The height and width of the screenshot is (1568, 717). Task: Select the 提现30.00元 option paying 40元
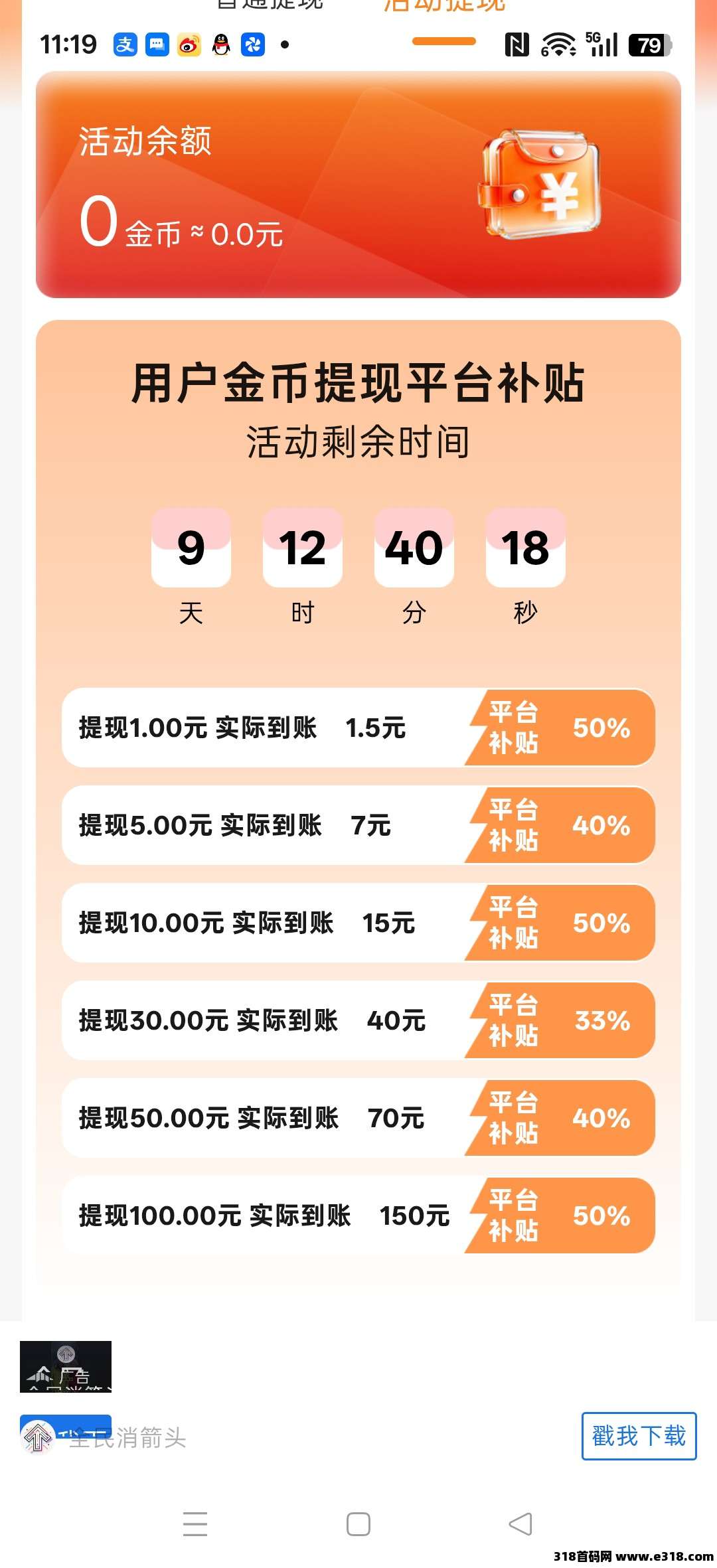tap(358, 1020)
